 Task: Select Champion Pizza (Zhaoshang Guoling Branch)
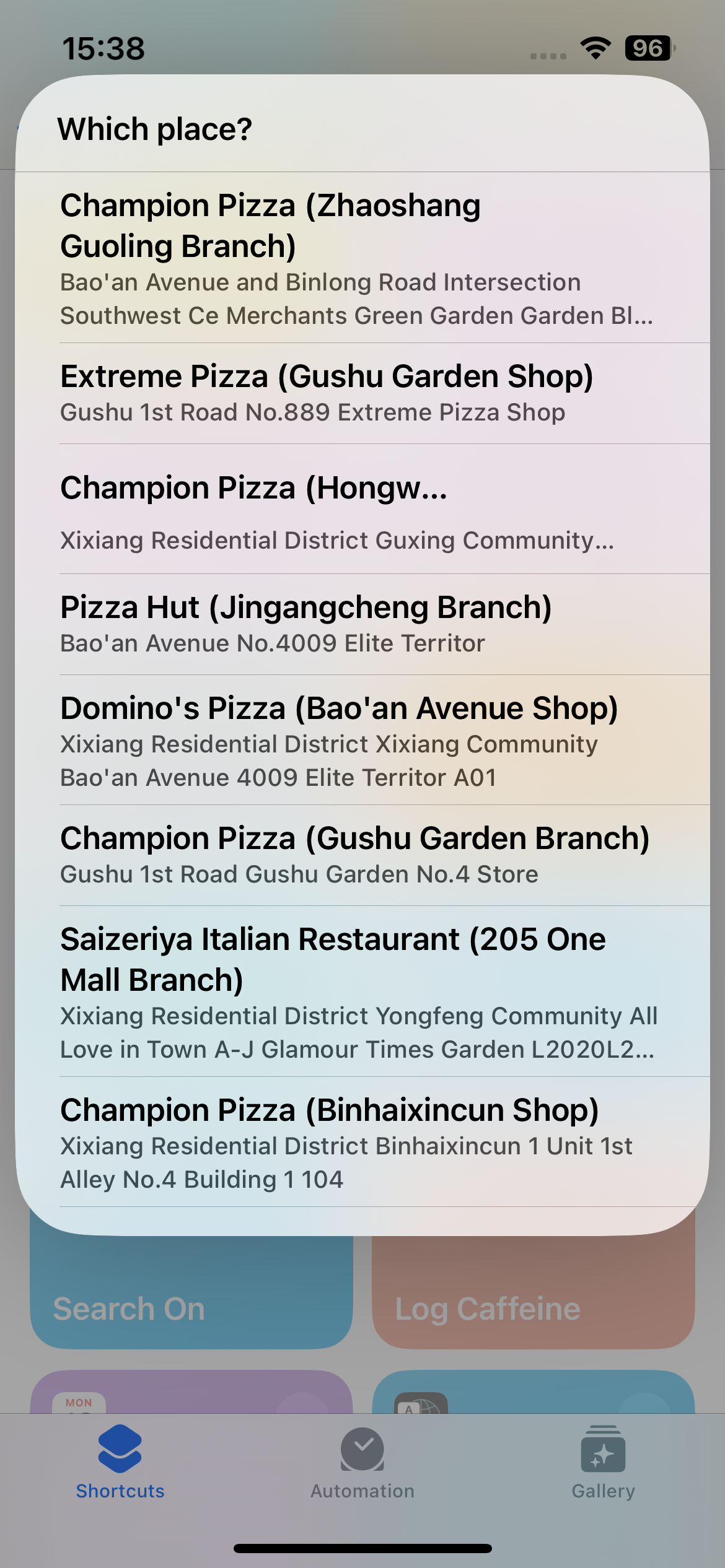(362, 258)
